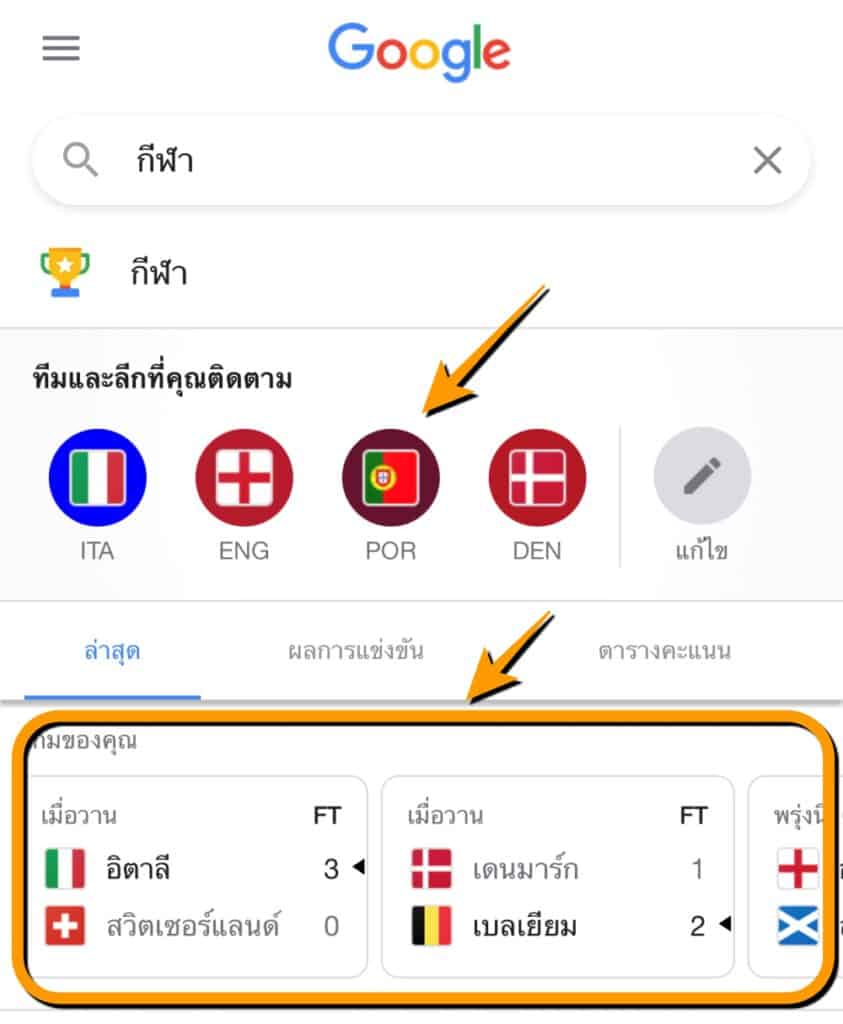The height and width of the screenshot is (1024, 843).
Task: Open the DEN team
Action: 537,478
